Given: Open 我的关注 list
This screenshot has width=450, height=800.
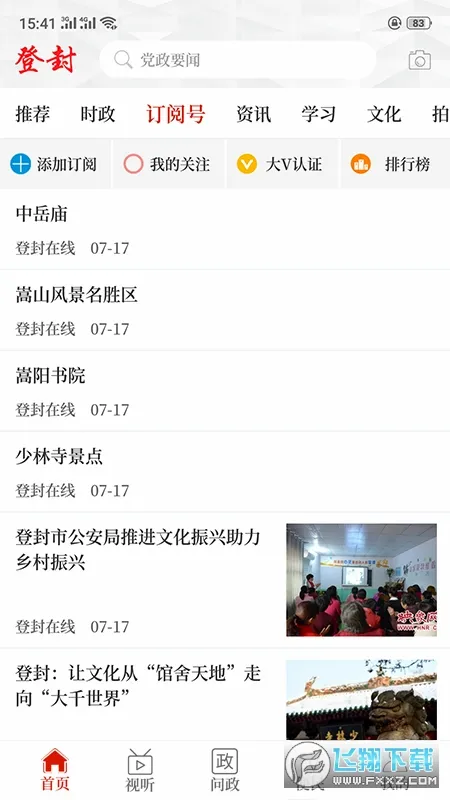Looking at the screenshot, I should (x=168, y=164).
